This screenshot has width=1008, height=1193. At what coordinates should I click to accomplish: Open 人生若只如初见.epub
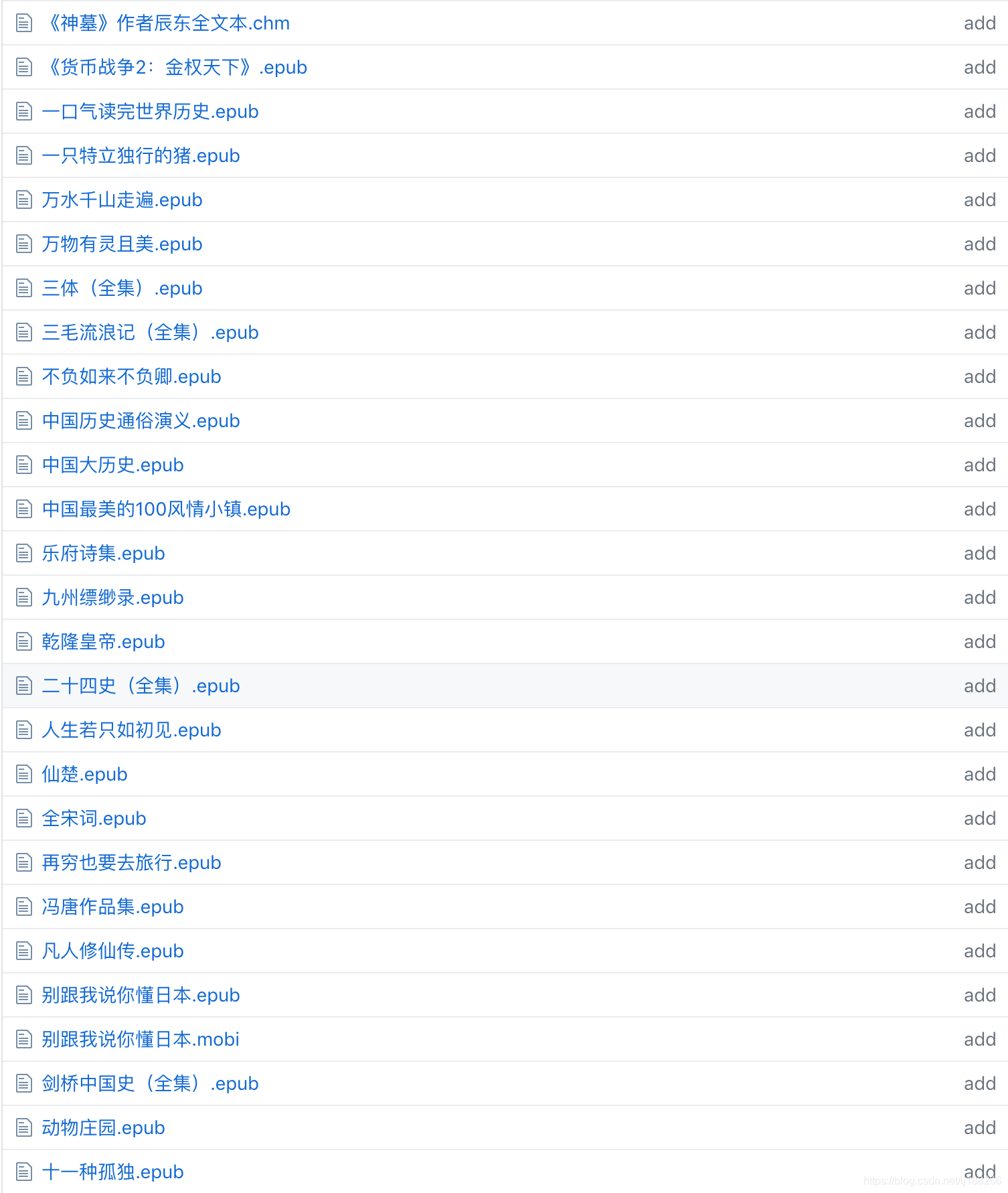point(131,730)
